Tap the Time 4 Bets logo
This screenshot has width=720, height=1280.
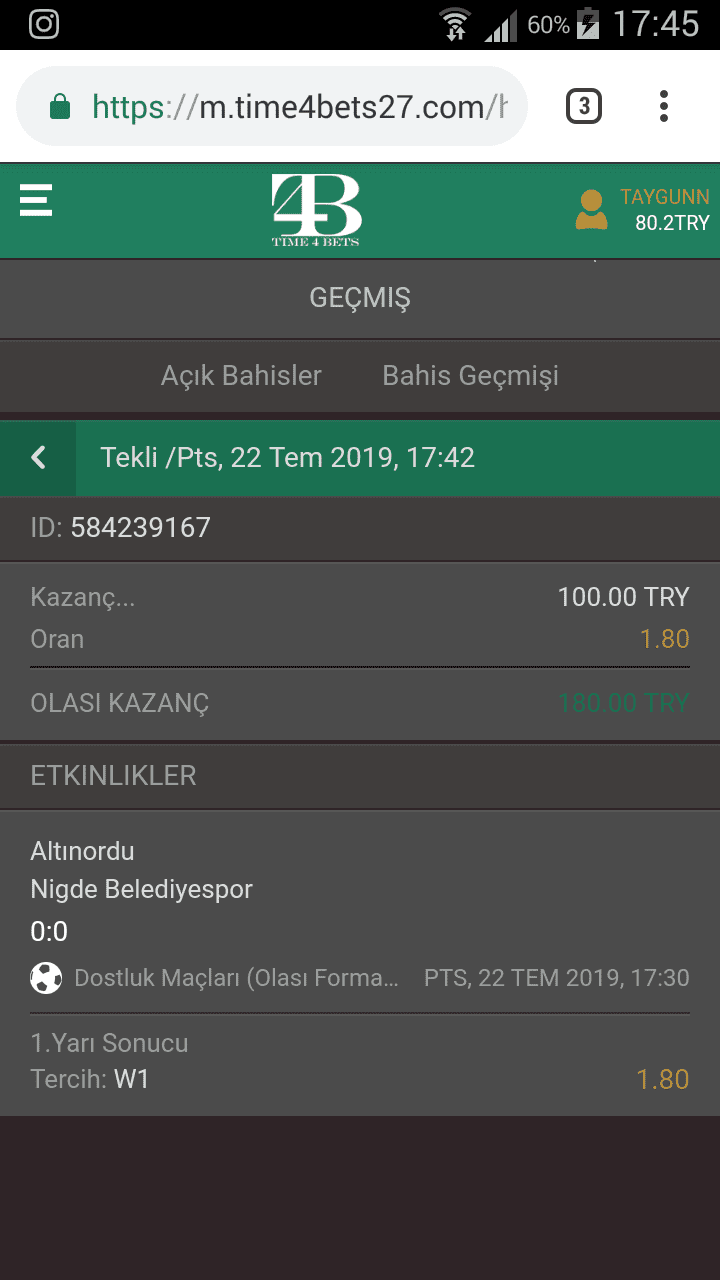pyautogui.click(x=316, y=210)
